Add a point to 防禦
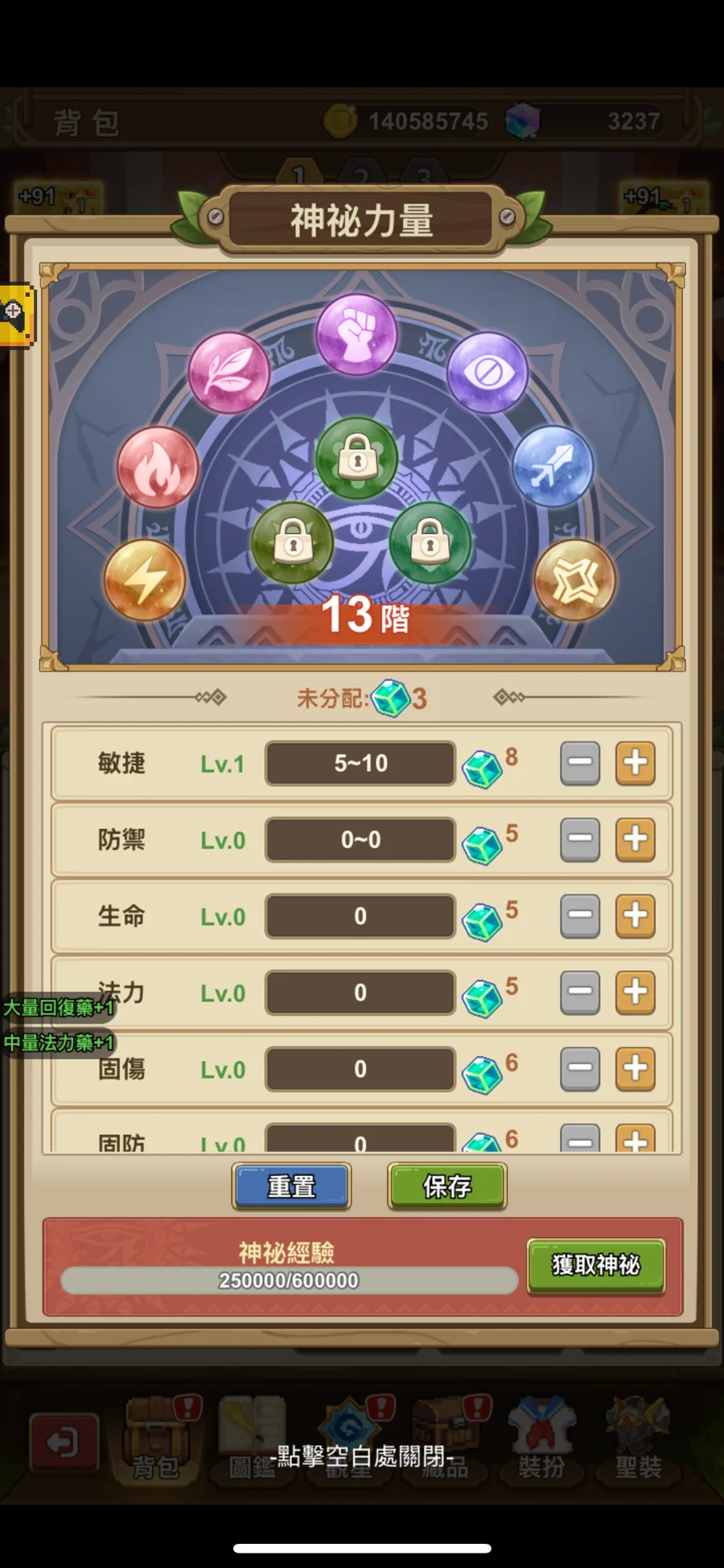Viewport: 724px width, 1568px height. (635, 839)
